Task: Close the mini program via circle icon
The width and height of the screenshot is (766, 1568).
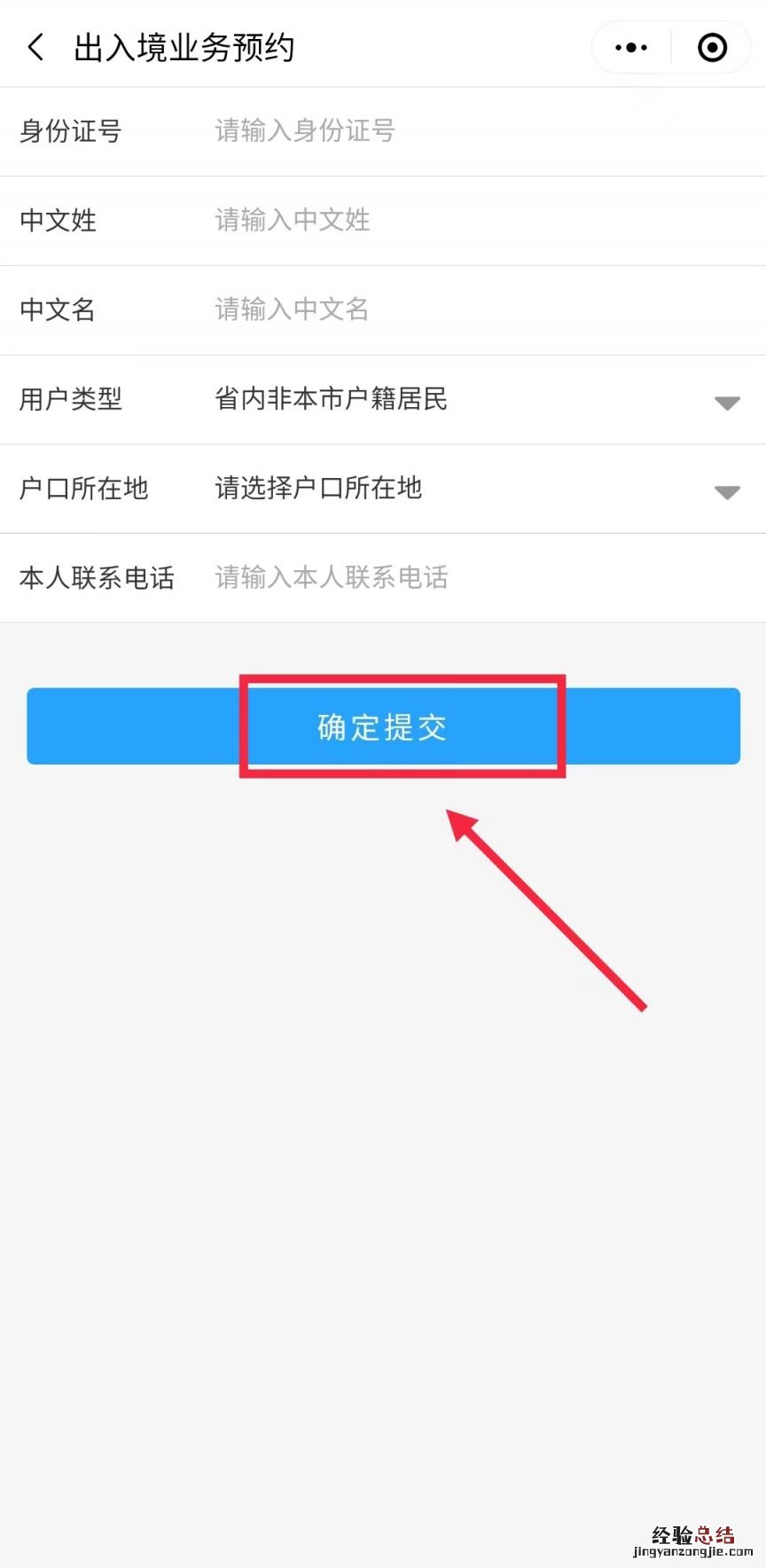Action: pyautogui.click(x=712, y=48)
